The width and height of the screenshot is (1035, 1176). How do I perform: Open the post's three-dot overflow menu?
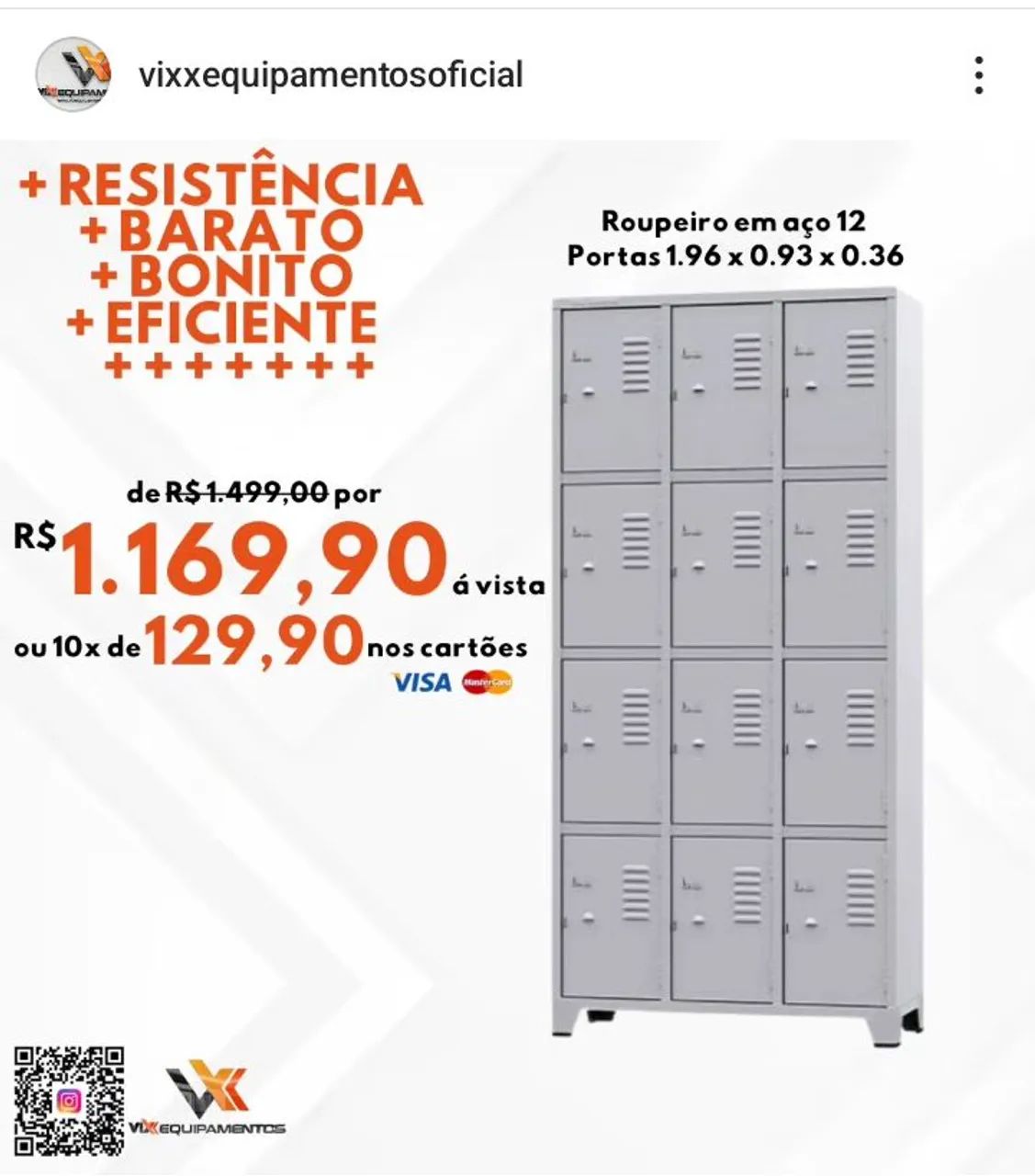tap(979, 75)
